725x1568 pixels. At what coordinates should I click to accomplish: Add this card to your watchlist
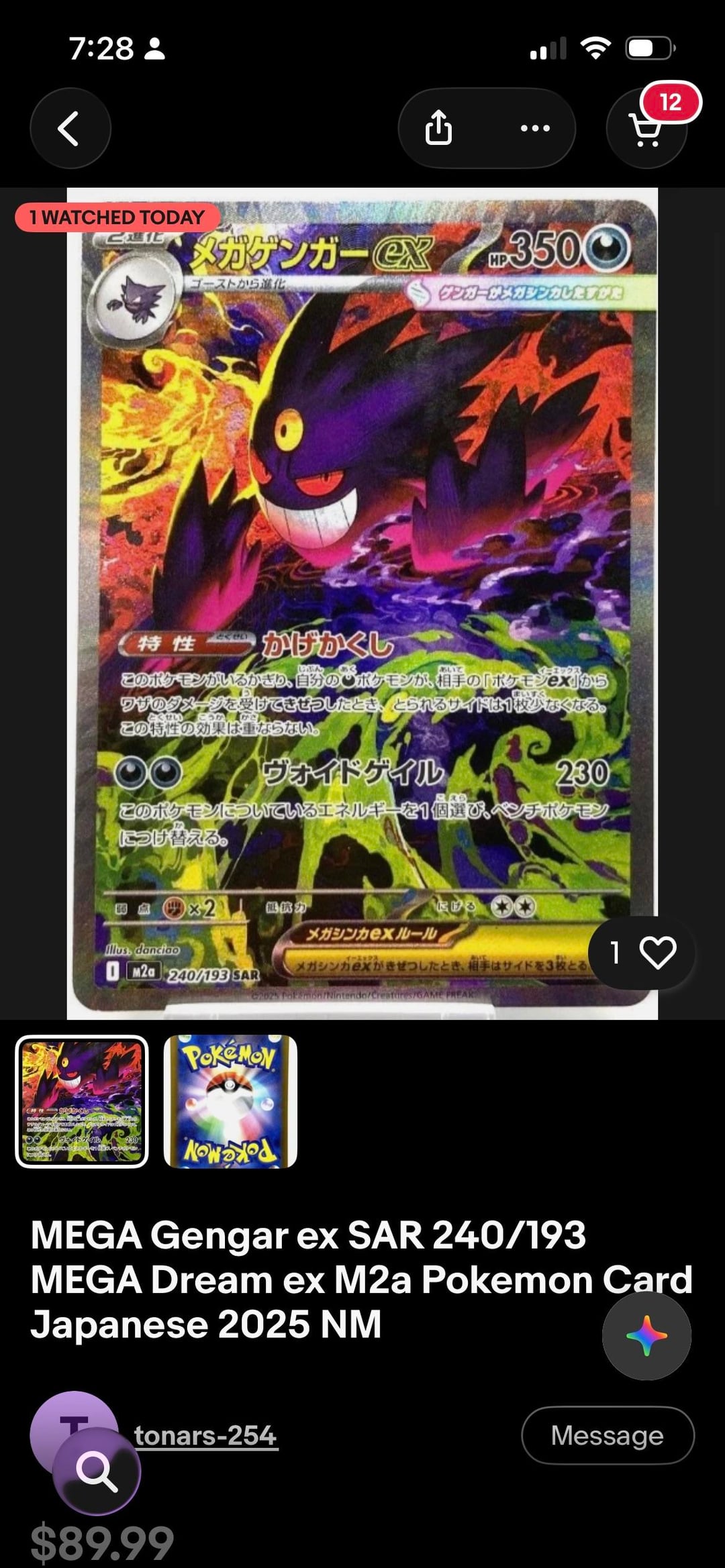(657, 952)
